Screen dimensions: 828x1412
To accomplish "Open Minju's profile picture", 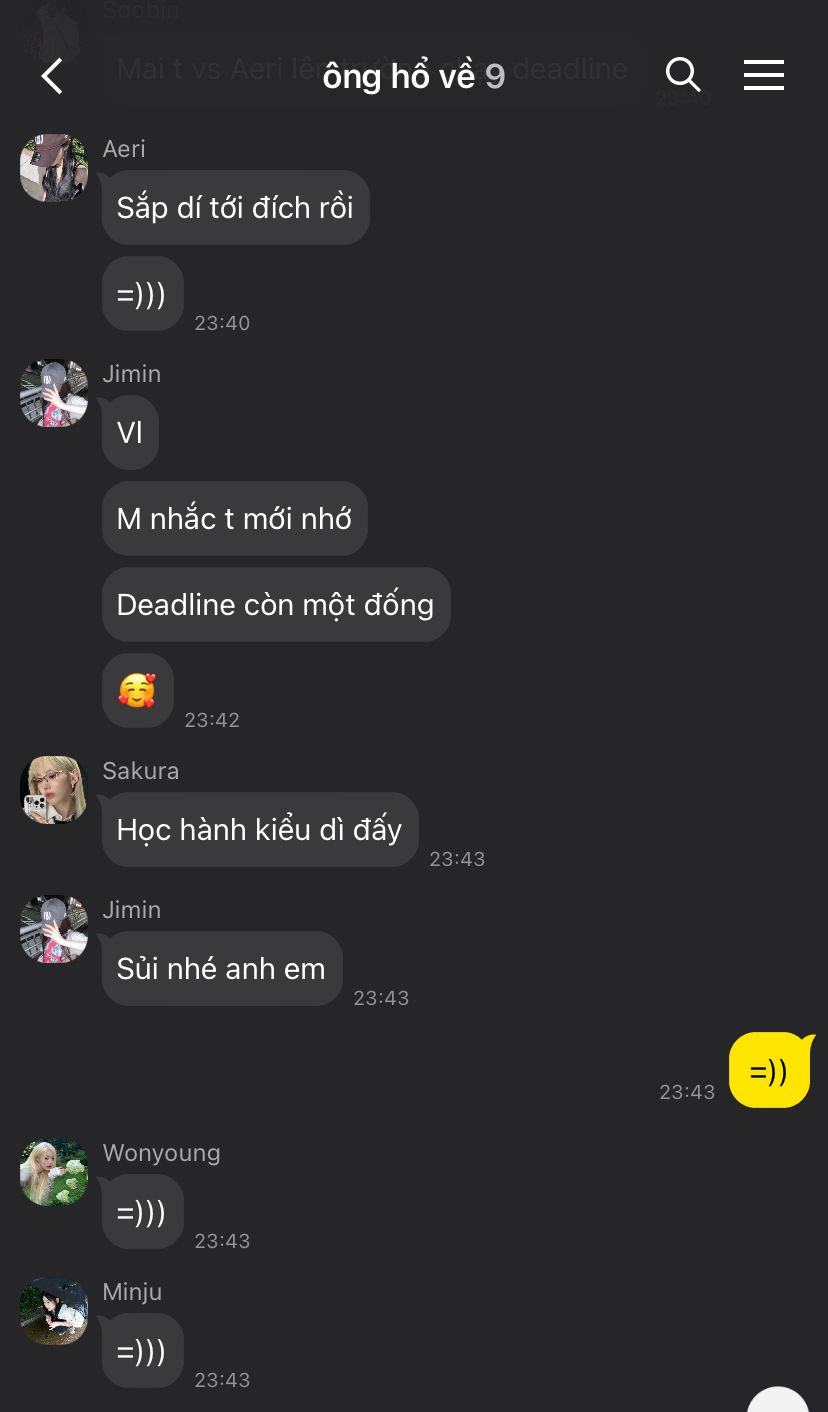I will click(54, 1311).
